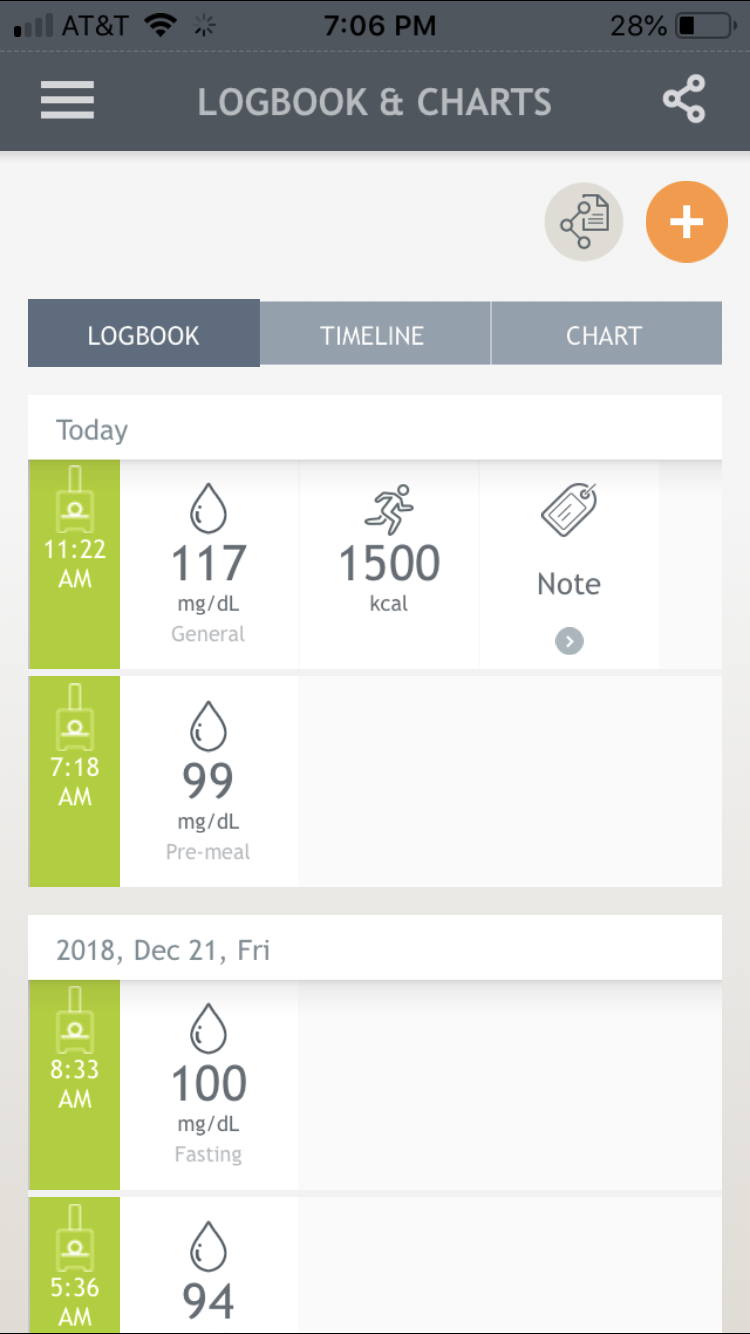Select the Logbook tab

pyautogui.click(x=144, y=335)
